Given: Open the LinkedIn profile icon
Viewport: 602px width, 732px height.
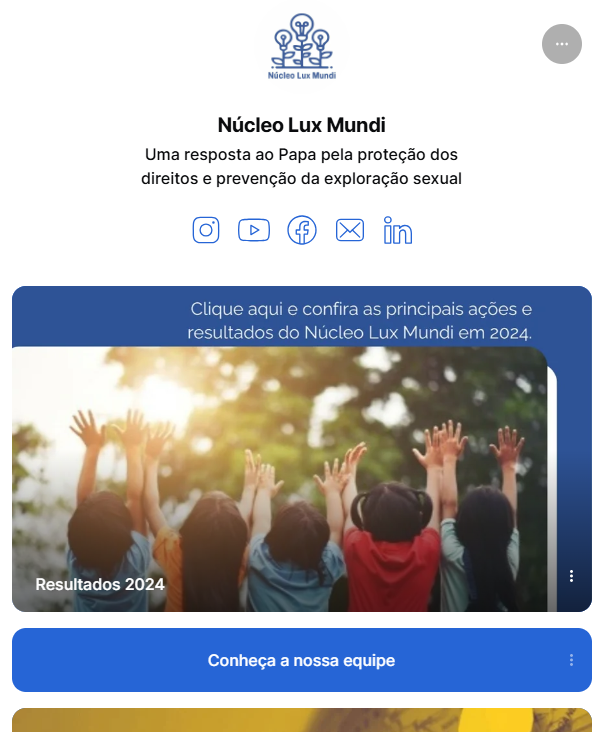Looking at the screenshot, I should [x=398, y=231].
